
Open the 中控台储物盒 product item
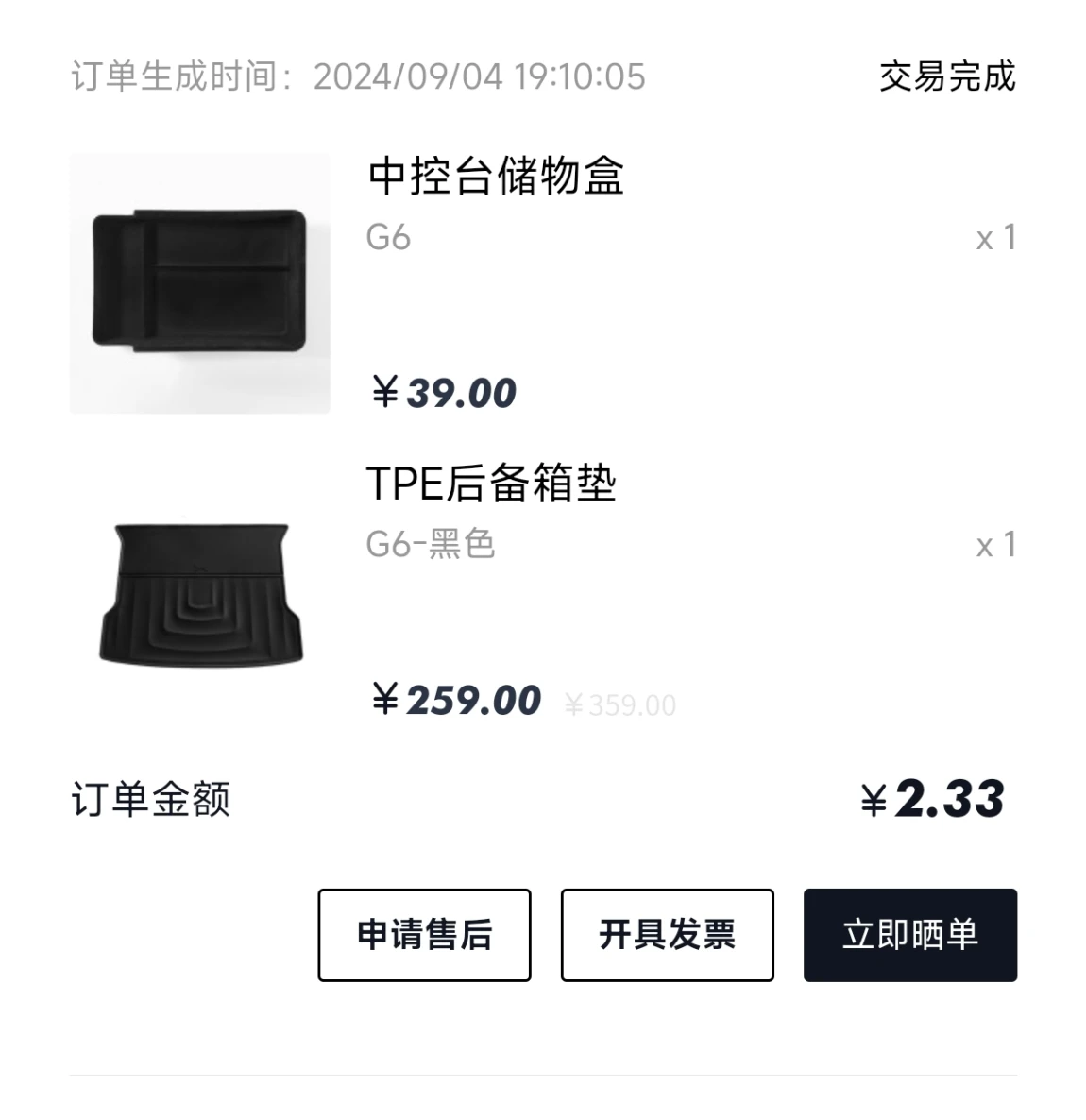point(543,283)
